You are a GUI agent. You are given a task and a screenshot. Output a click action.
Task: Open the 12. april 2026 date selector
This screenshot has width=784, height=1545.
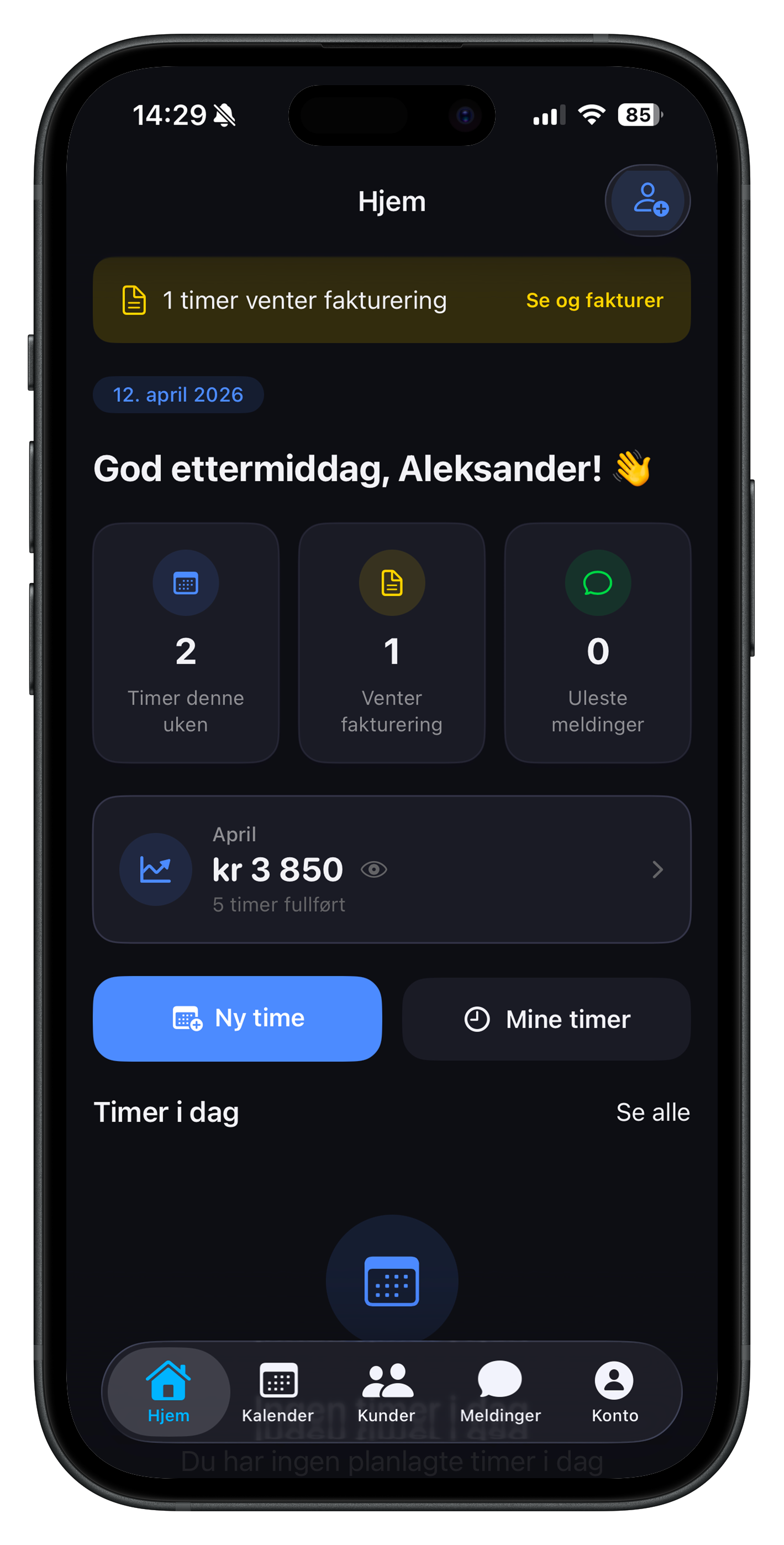click(178, 394)
